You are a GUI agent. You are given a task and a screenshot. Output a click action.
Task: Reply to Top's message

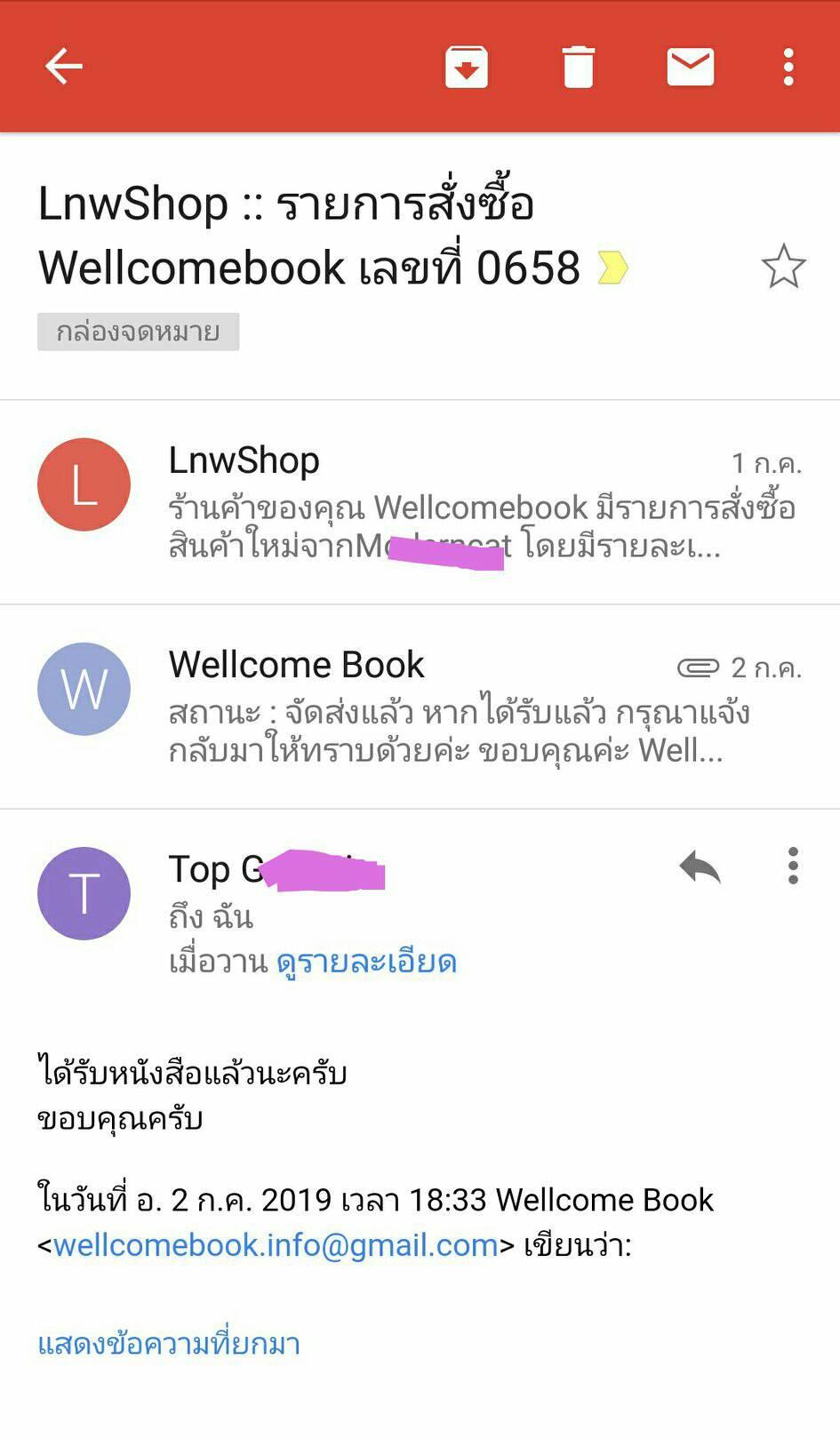click(700, 866)
